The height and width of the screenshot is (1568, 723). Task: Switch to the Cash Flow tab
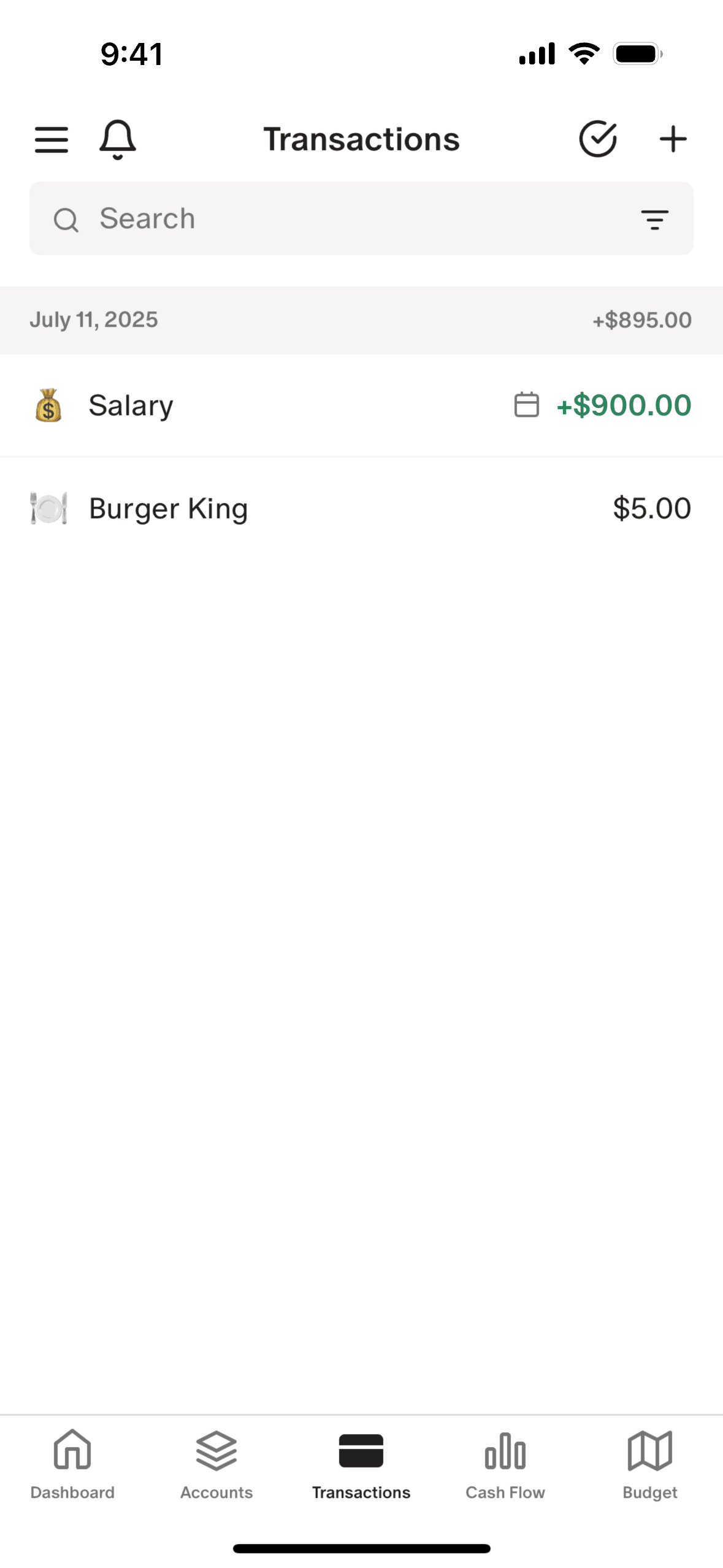[505, 1464]
